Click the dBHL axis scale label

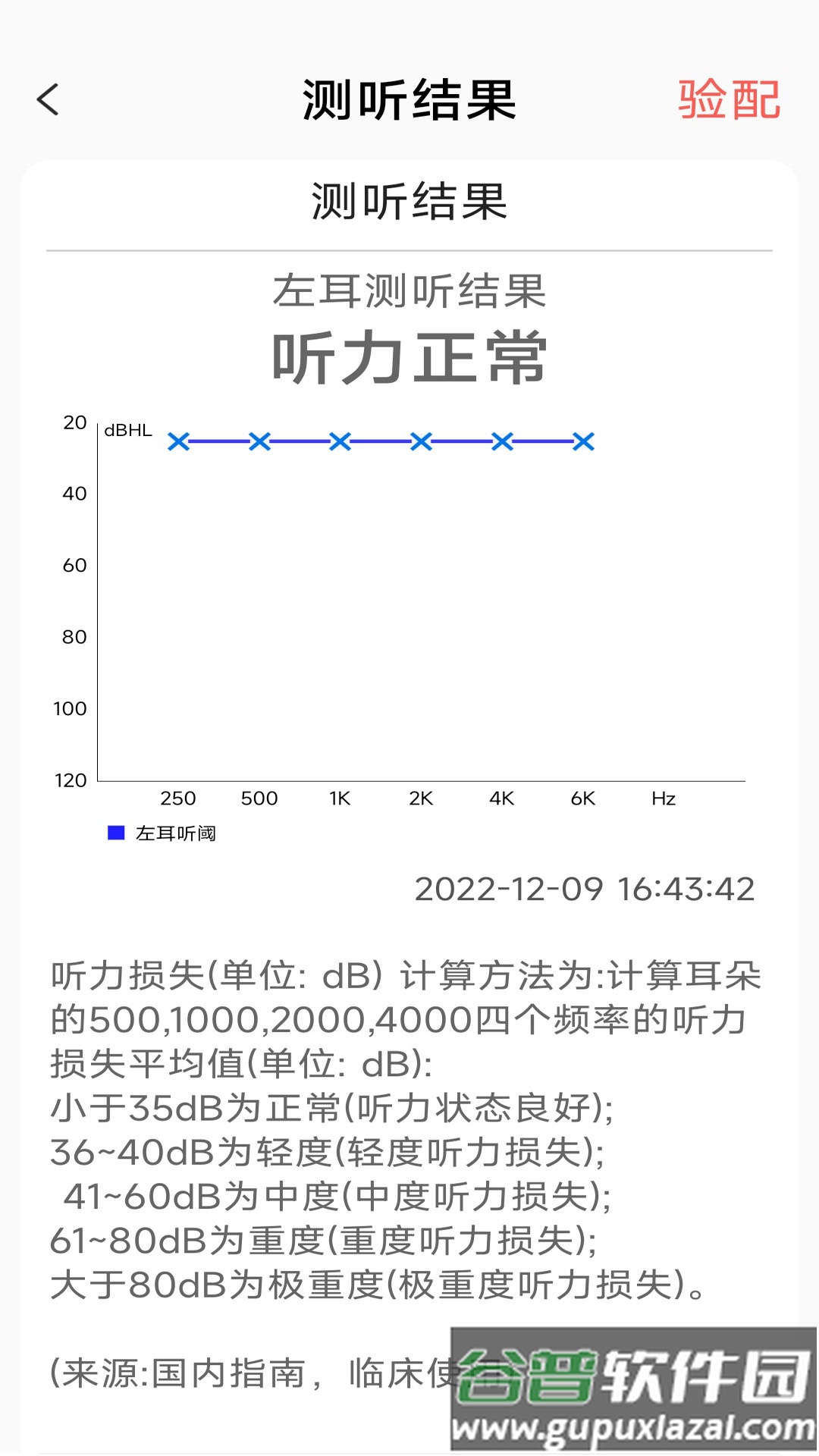click(129, 429)
